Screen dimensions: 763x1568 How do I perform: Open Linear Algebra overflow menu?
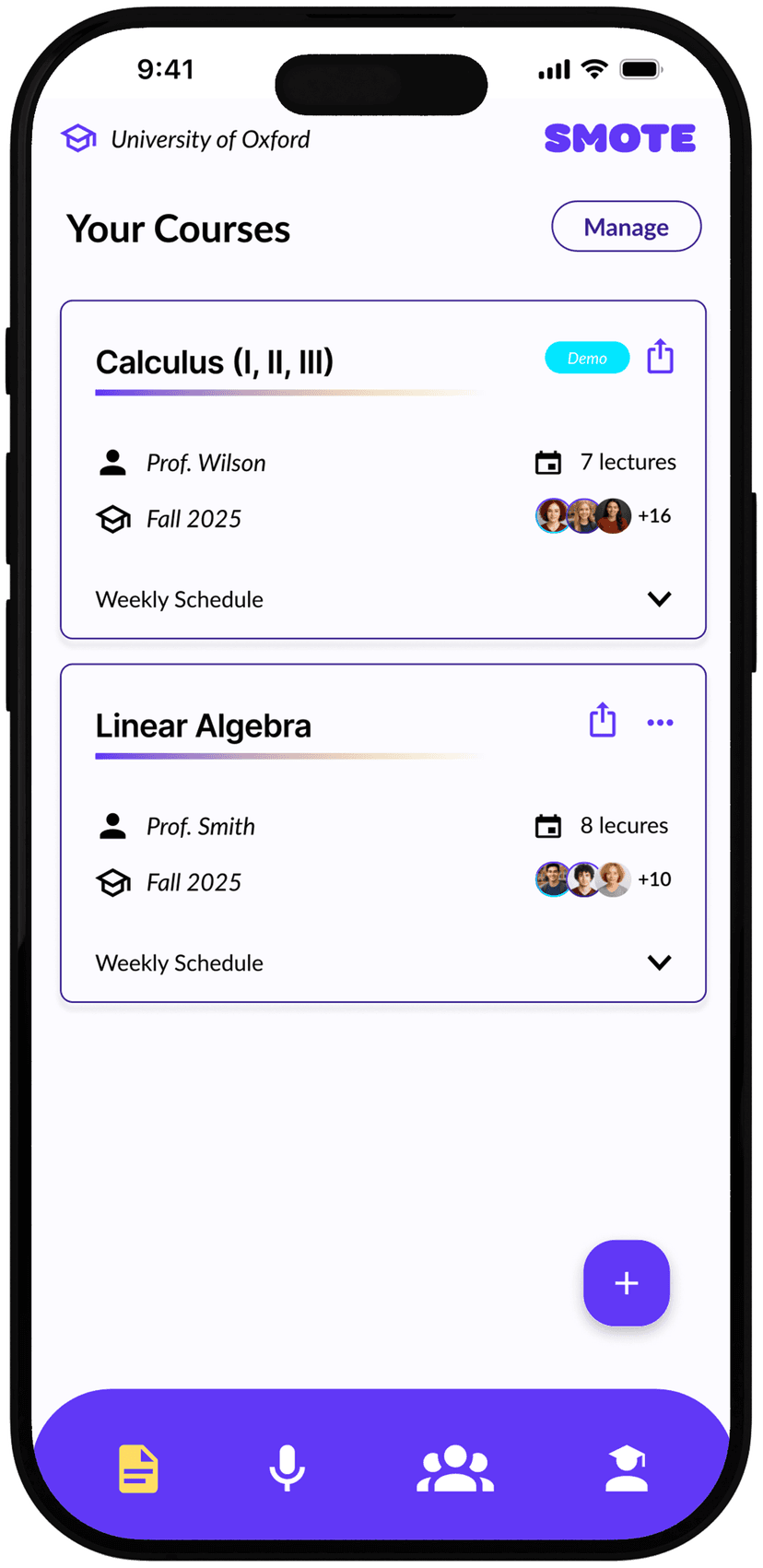click(660, 723)
